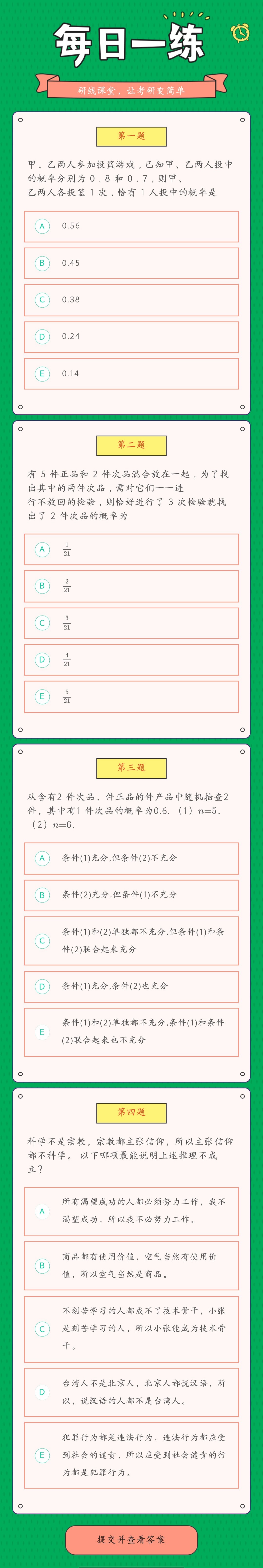Pick option C 0.38 in question one
This screenshot has width=263, height=1568.
(x=131, y=300)
